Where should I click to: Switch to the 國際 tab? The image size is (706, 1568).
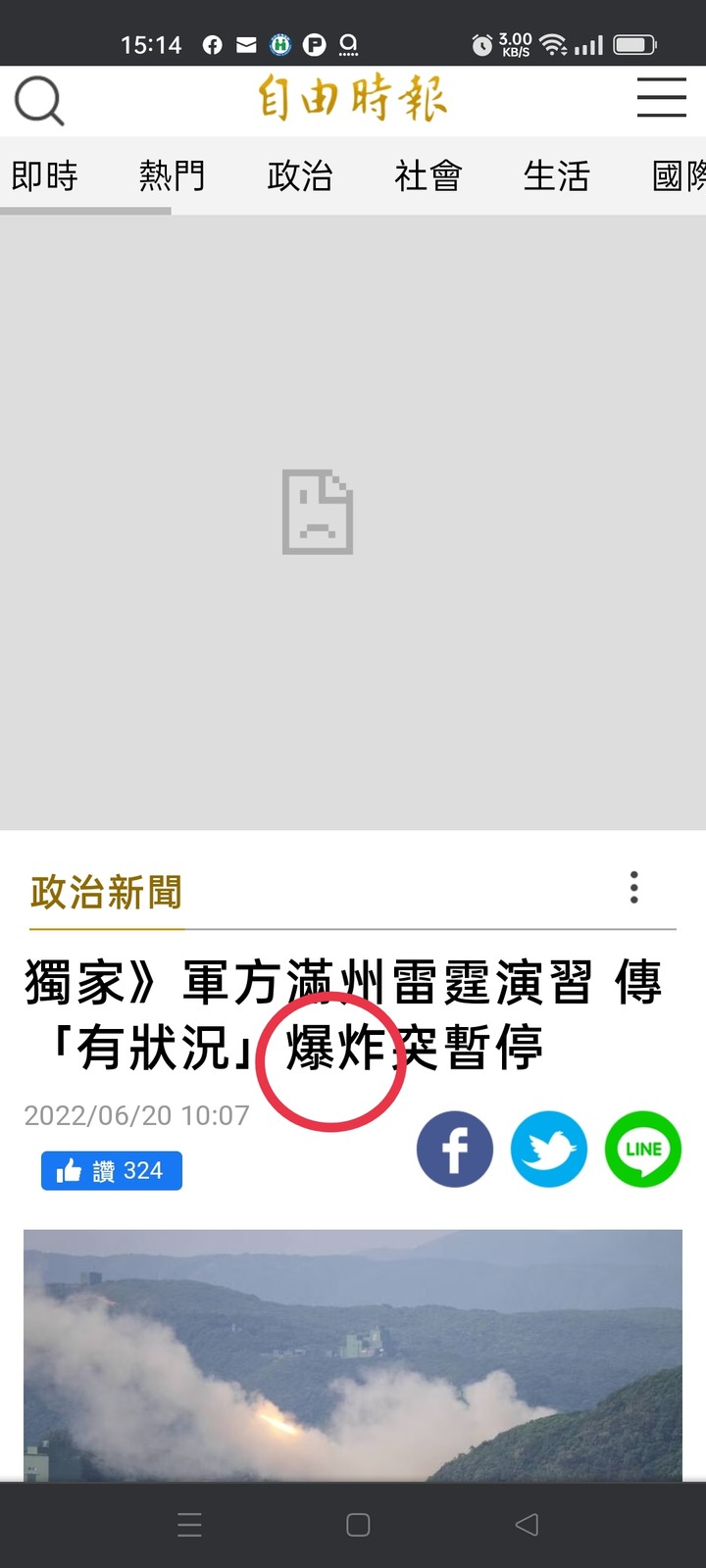tap(679, 176)
